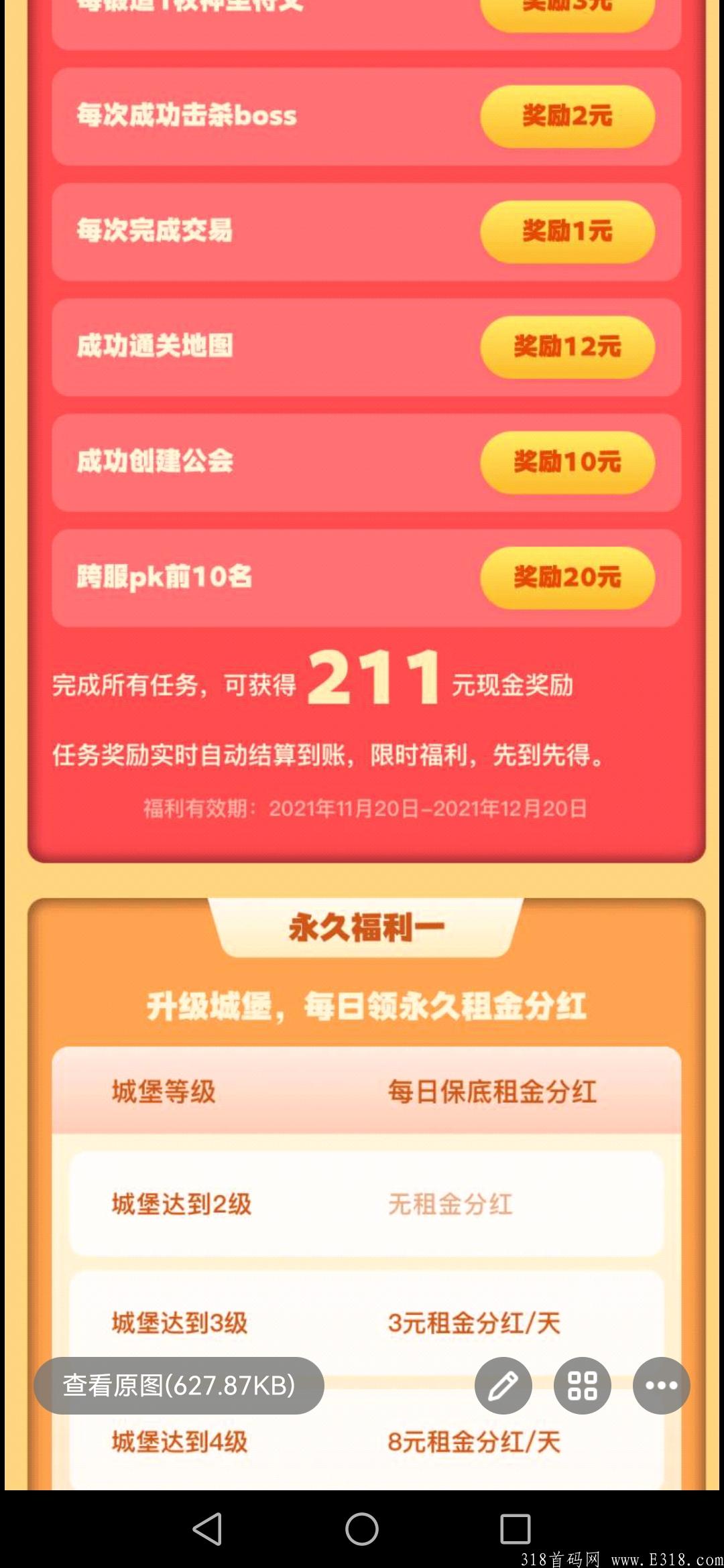The width and height of the screenshot is (724, 1568).
Task: Open the image editor with the pencil icon
Action: coord(504,1385)
